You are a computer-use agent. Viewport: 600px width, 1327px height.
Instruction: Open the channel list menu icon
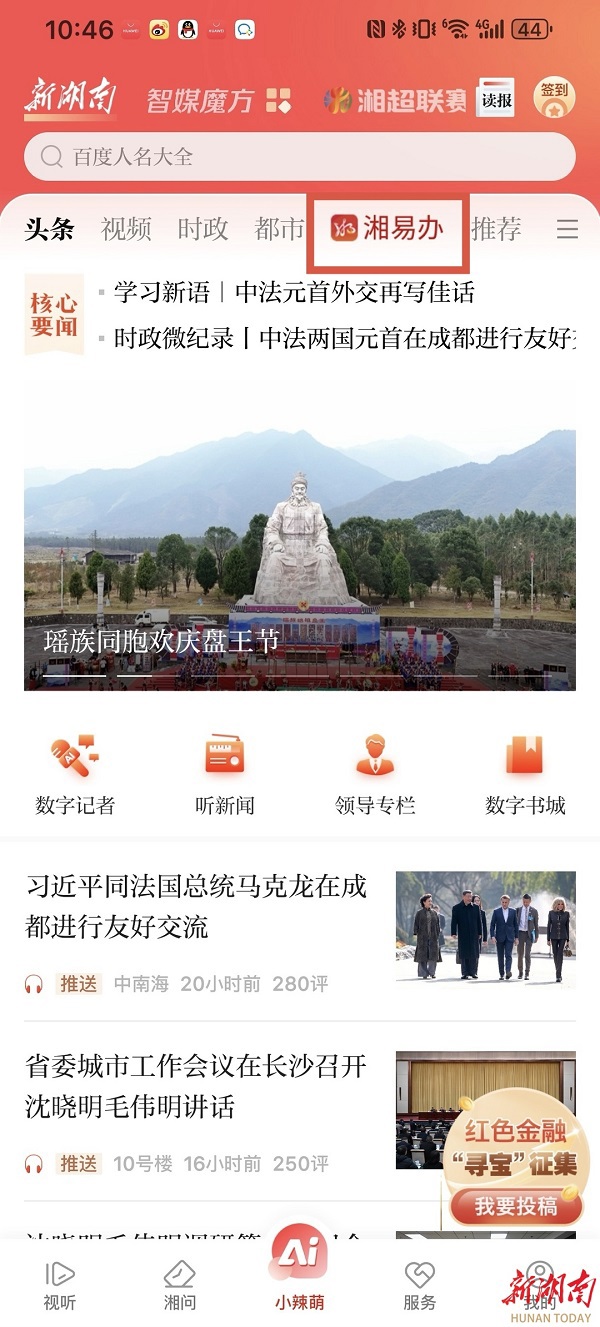(x=567, y=230)
